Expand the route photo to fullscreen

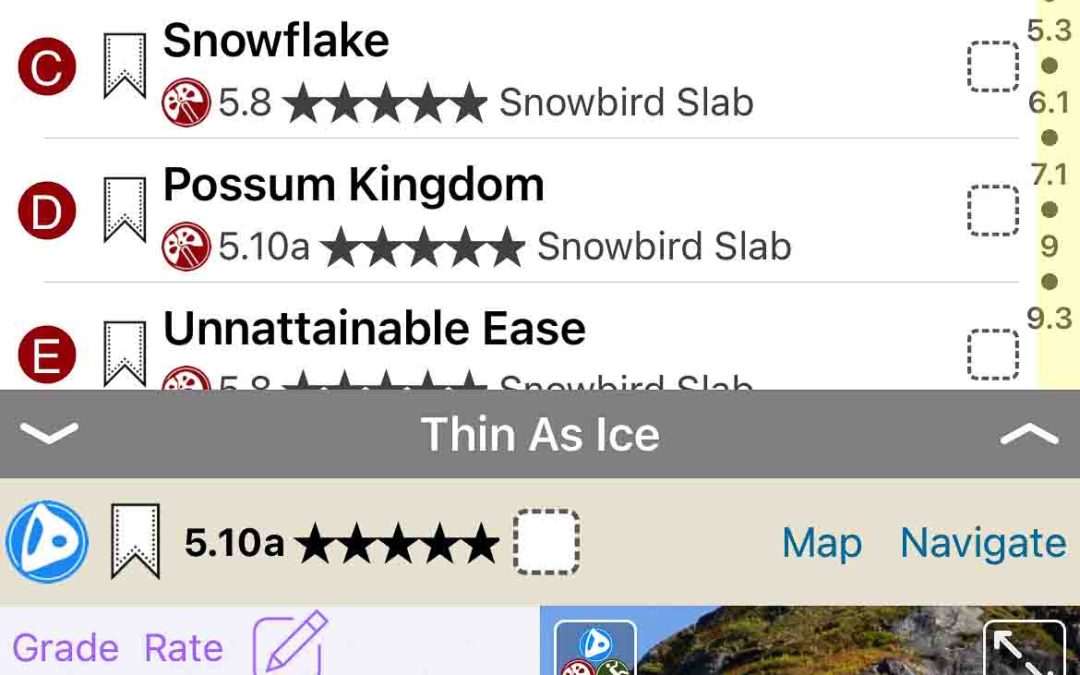pos(1023,648)
